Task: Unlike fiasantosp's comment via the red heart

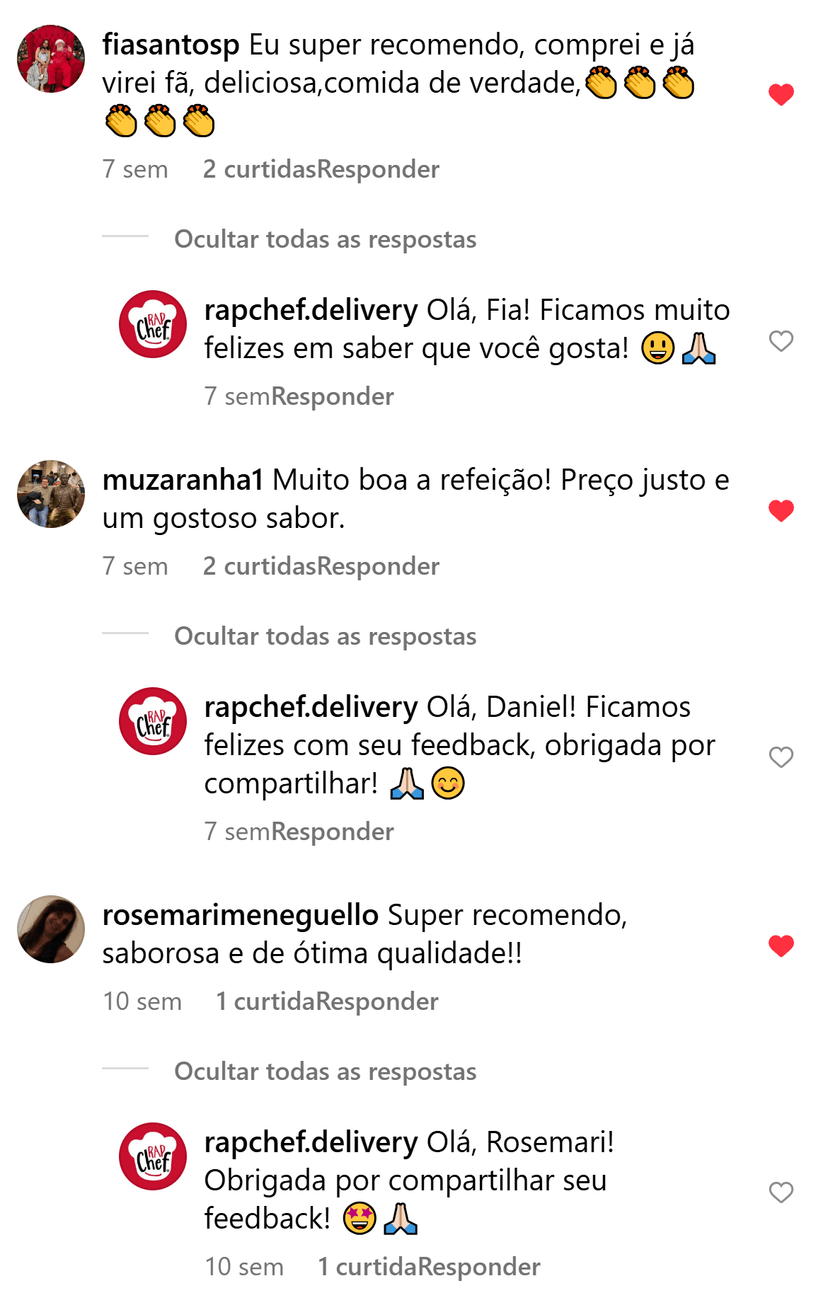Action: point(781,94)
